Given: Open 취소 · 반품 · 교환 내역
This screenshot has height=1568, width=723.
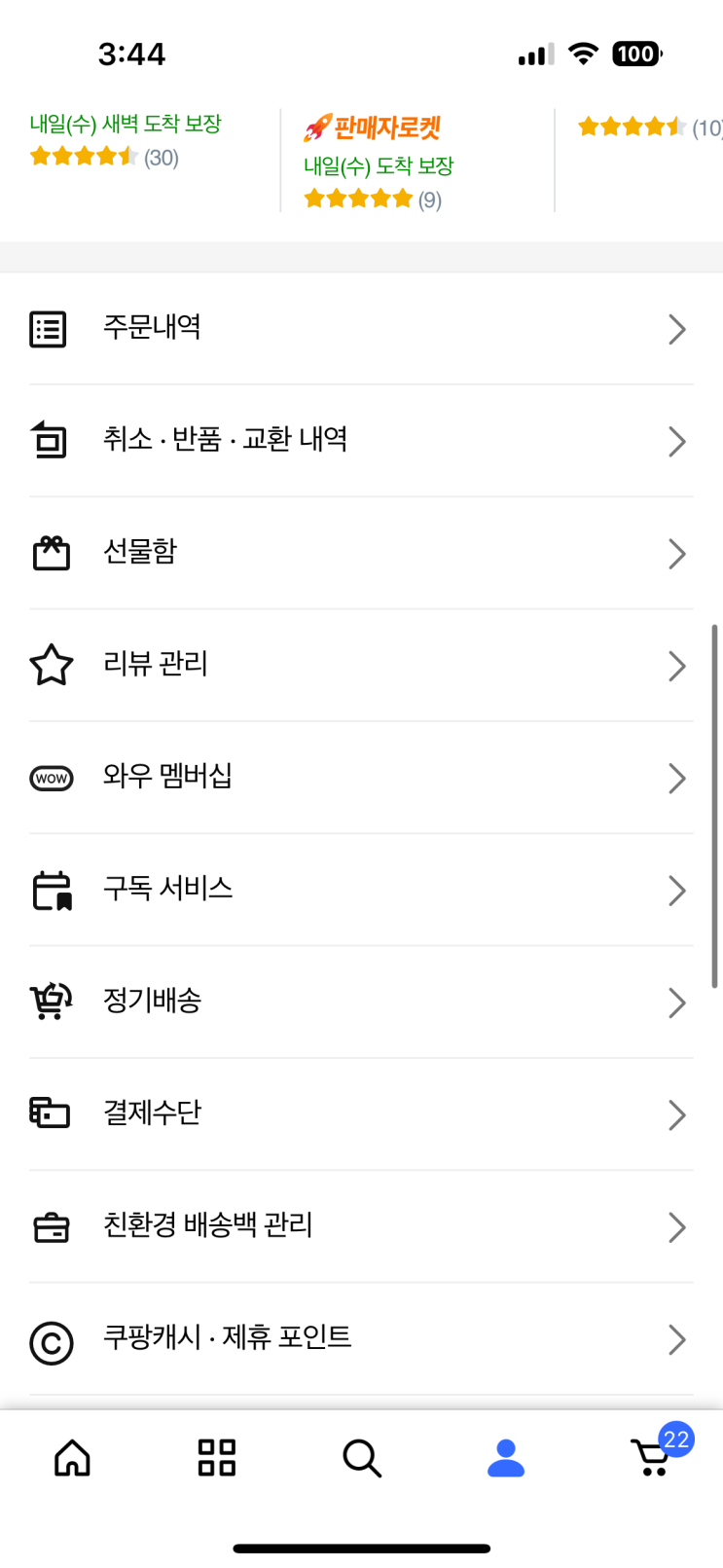Looking at the screenshot, I should click(x=361, y=441).
